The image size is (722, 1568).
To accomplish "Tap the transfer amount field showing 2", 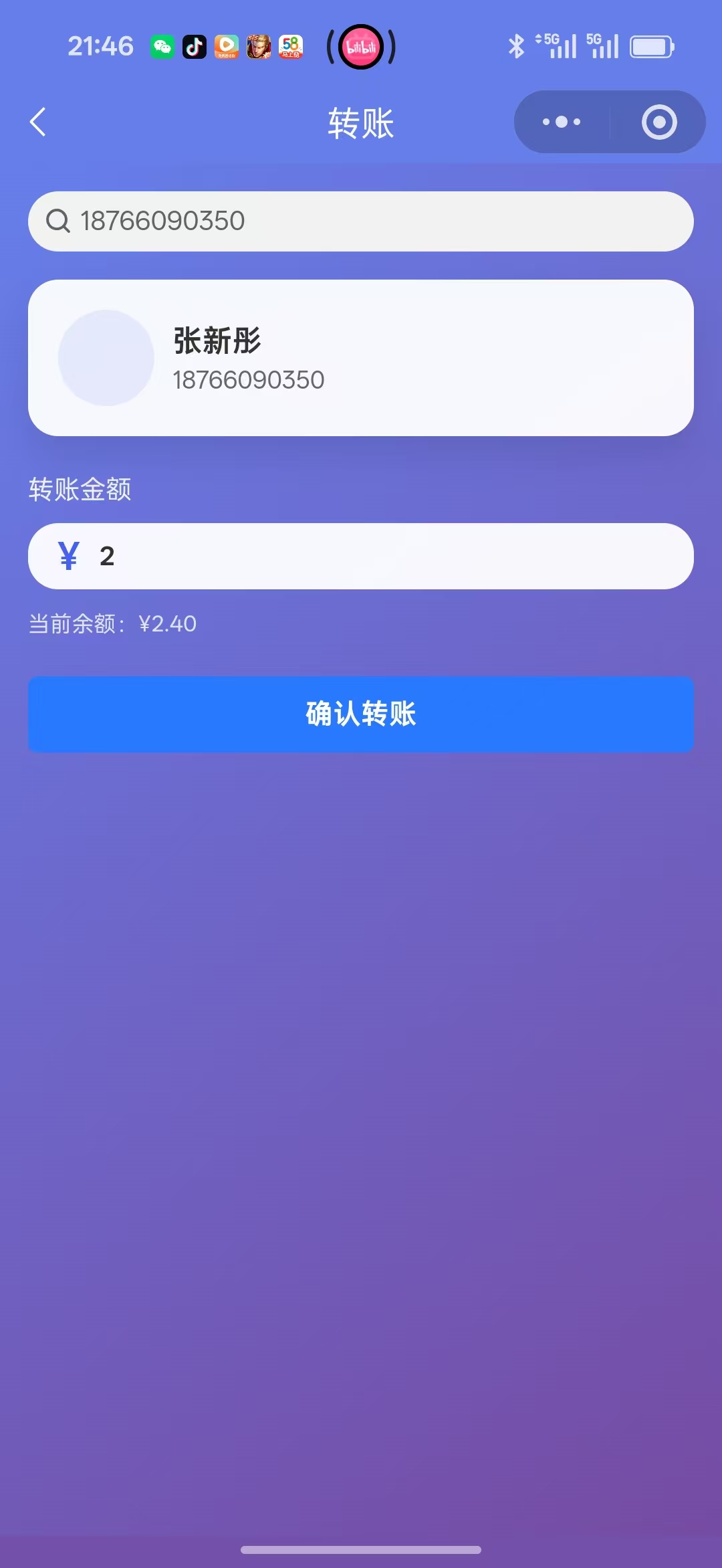I will click(x=361, y=555).
